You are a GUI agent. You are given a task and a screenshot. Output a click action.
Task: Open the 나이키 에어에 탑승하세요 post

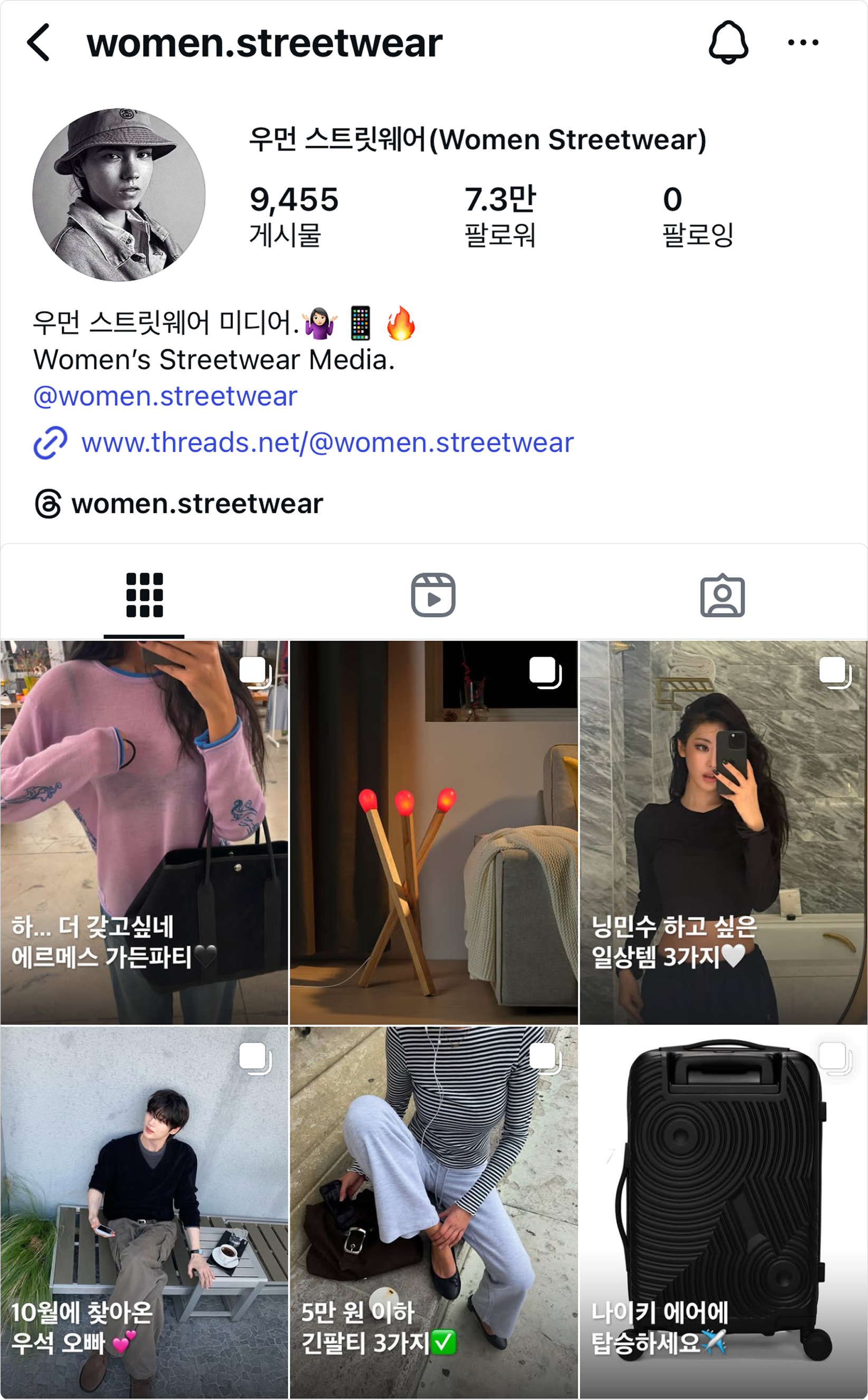coord(723,1212)
